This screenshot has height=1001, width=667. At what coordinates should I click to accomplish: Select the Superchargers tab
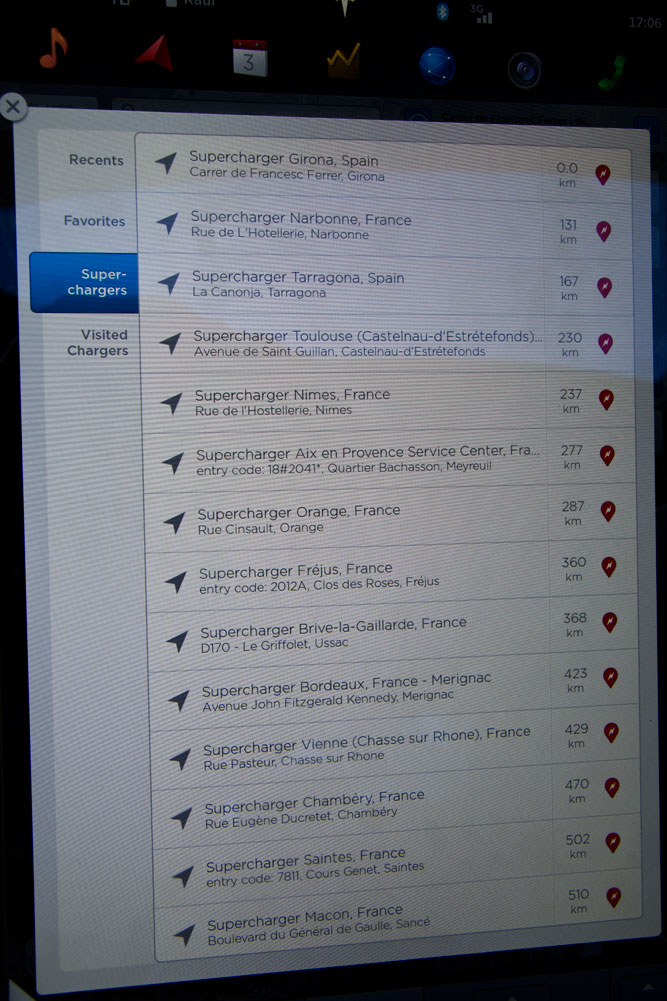(x=88, y=282)
